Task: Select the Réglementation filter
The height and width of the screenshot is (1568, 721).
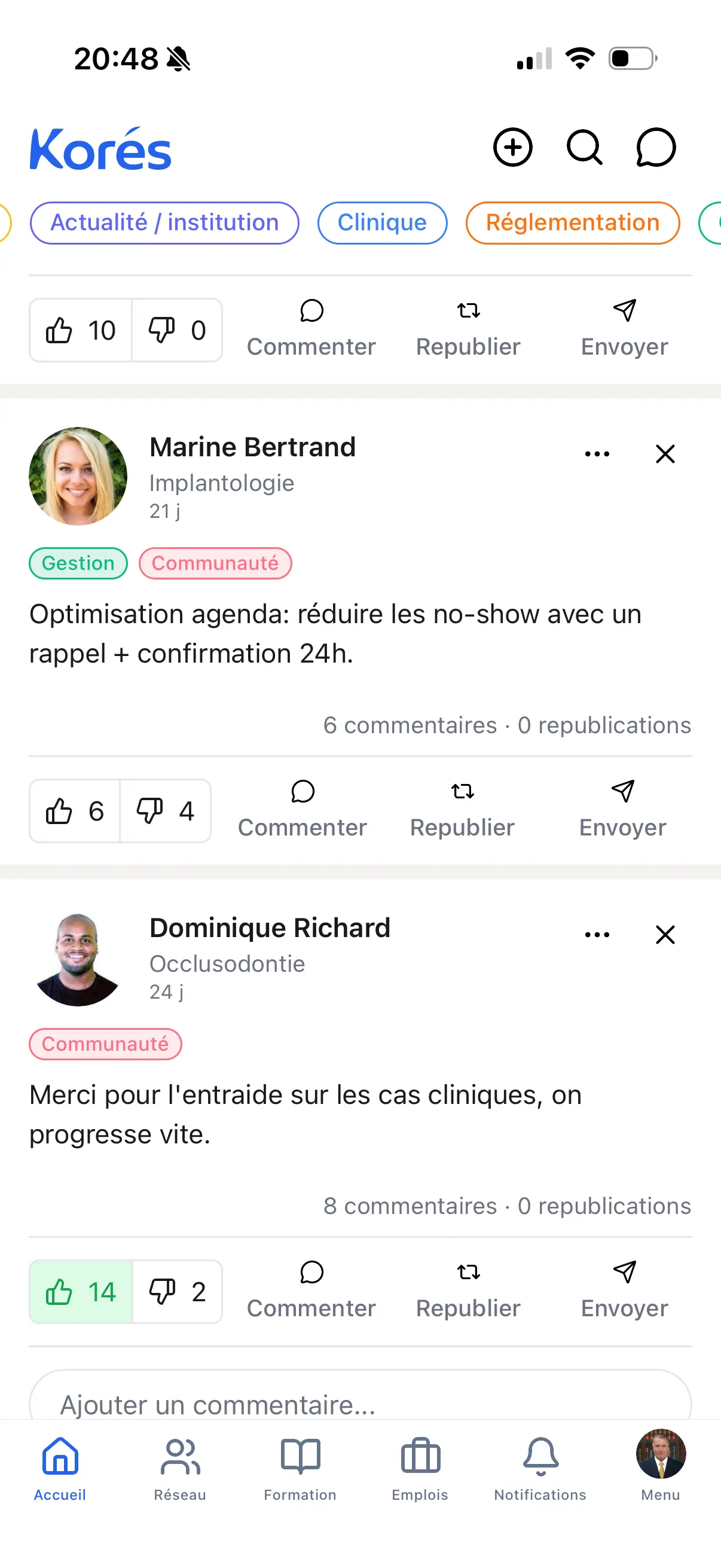Action: 572,223
